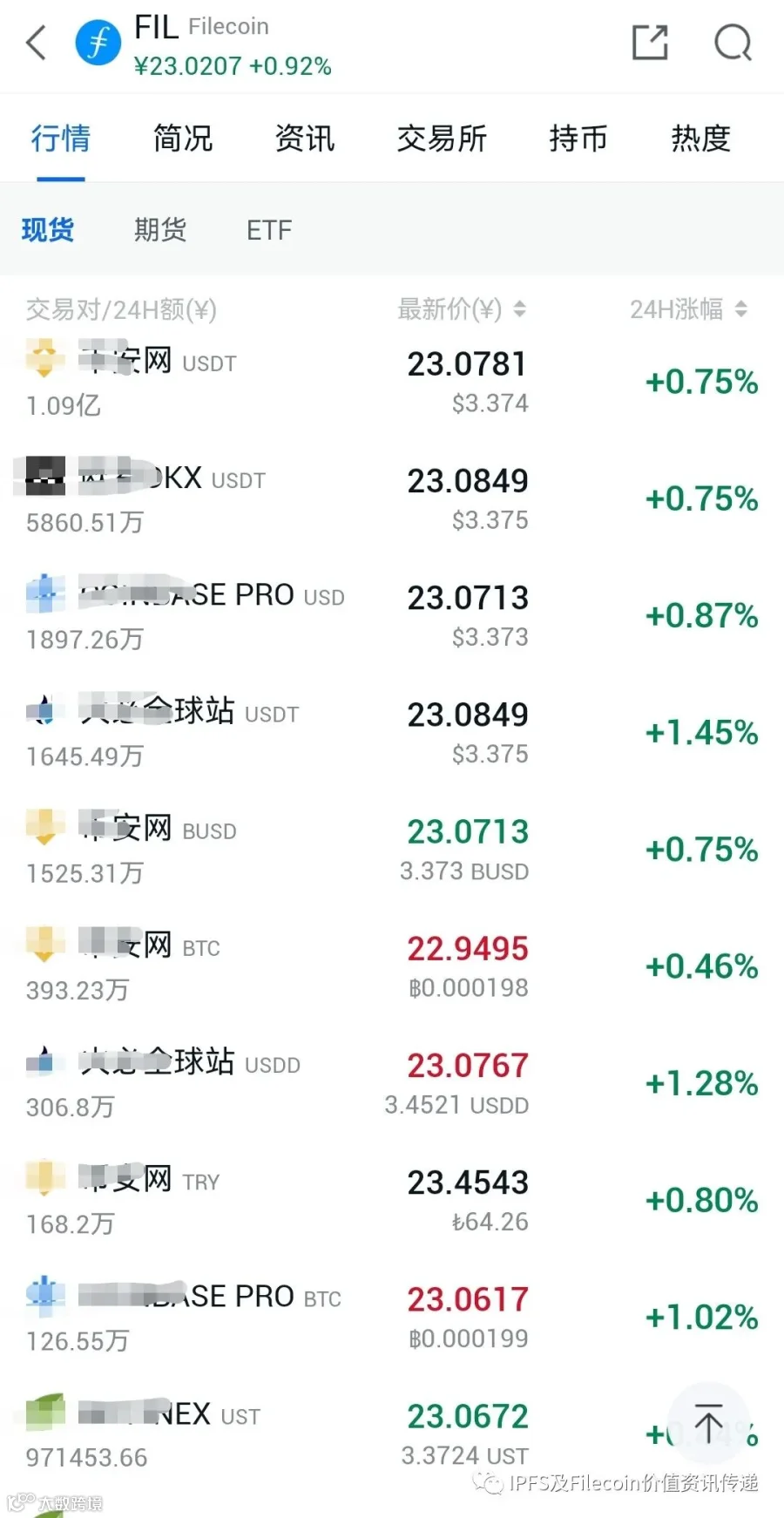784x1518 pixels.
Task: Switch to the 简况 tab
Action: click(x=183, y=138)
